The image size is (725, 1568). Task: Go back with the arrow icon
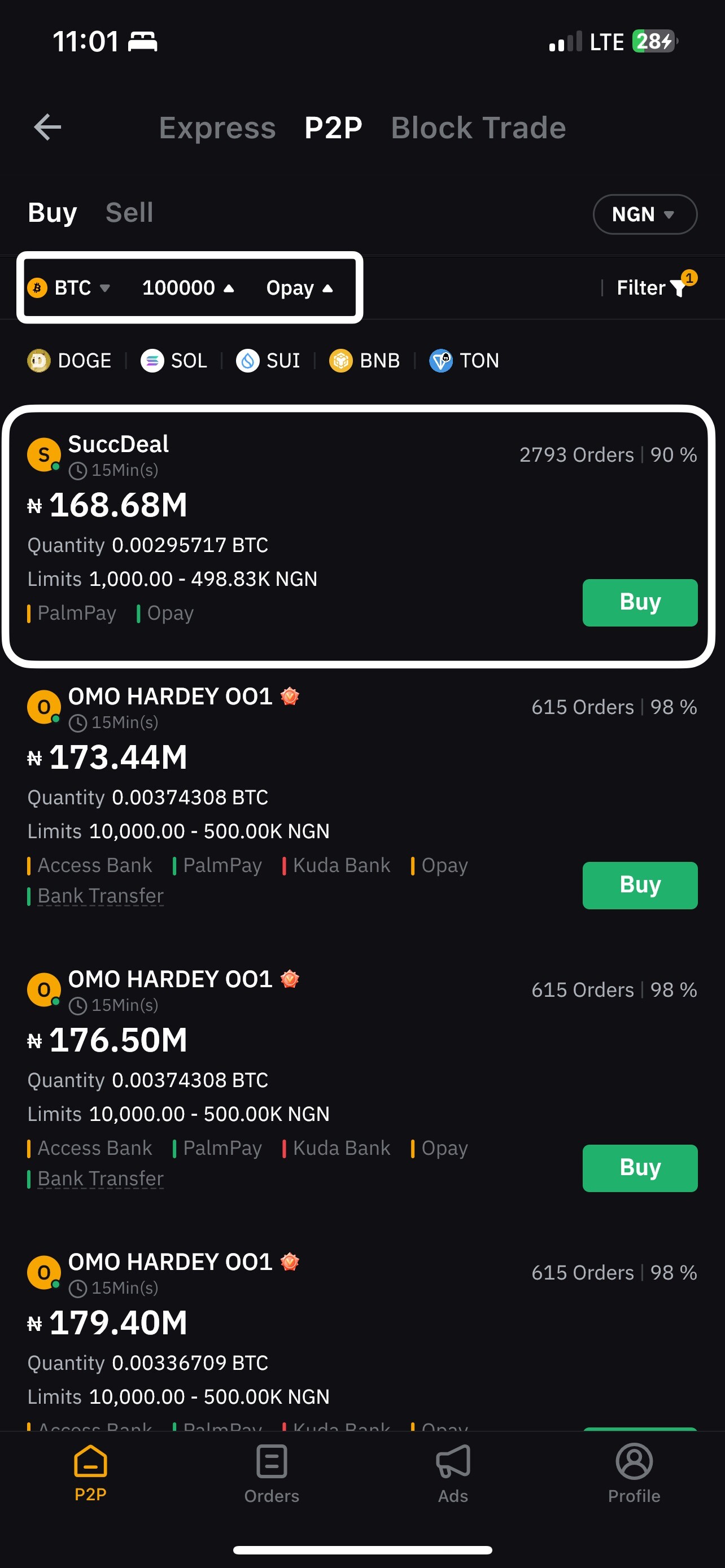pyautogui.click(x=47, y=127)
